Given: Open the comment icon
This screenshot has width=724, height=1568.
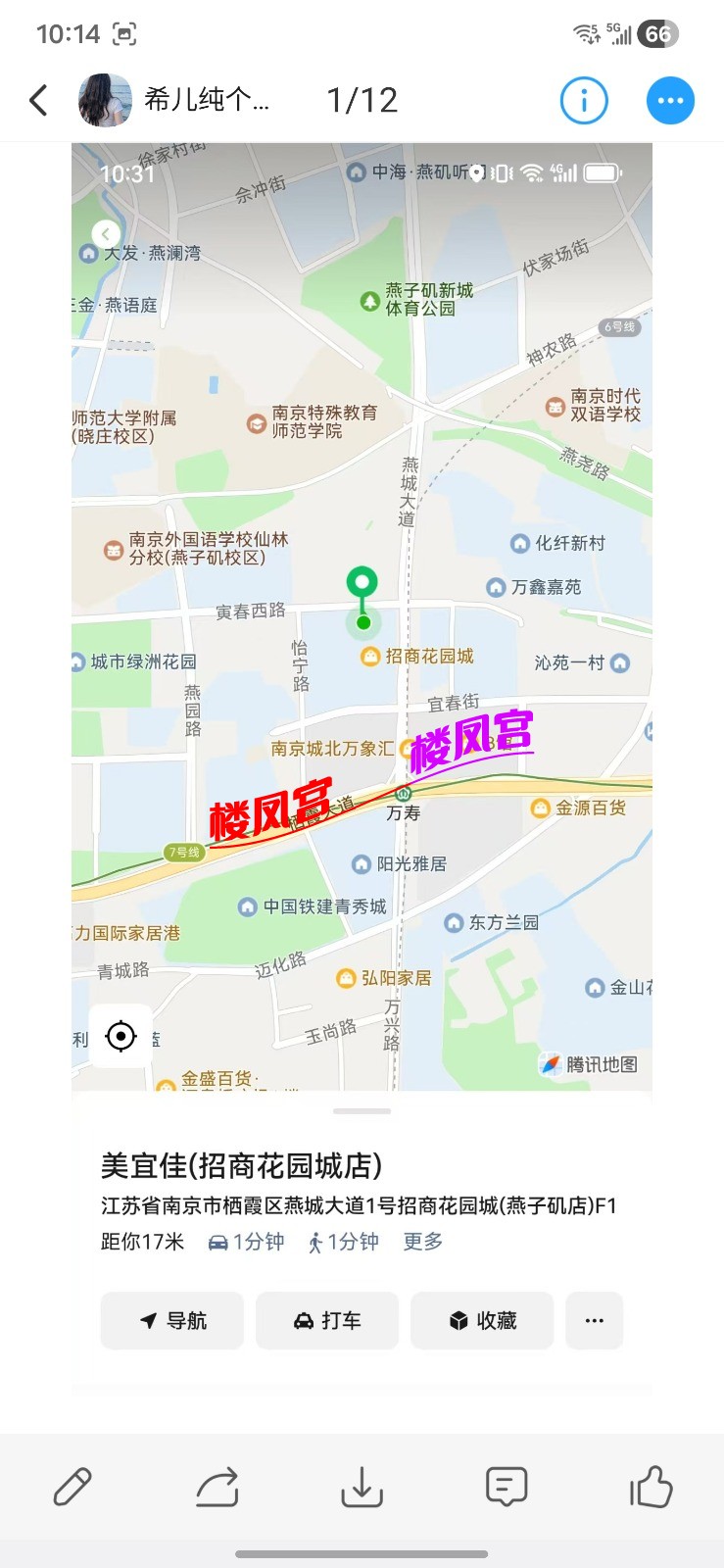Looking at the screenshot, I should 507,1487.
